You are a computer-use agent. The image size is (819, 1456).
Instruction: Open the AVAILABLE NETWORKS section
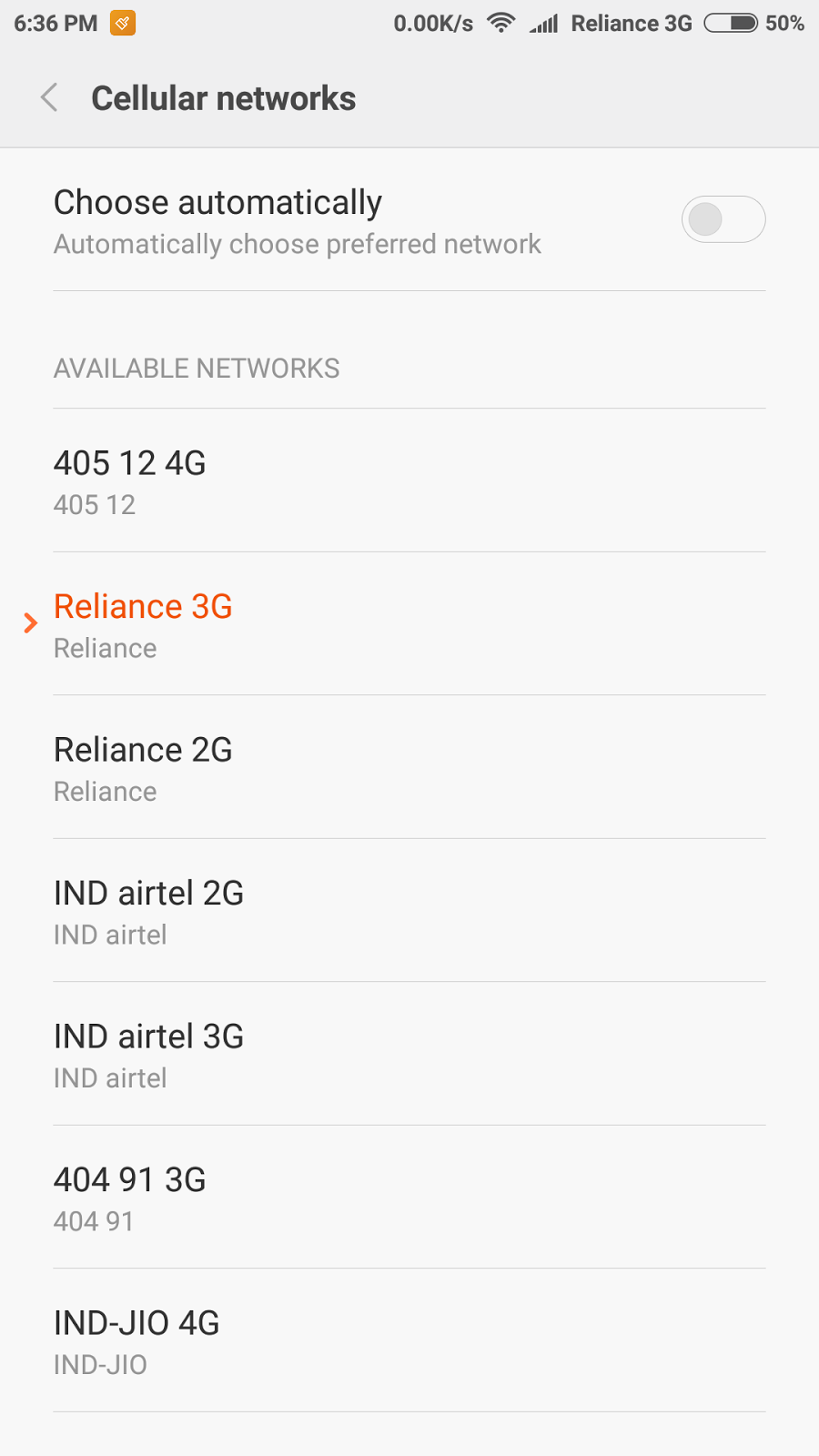pos(197,369)
